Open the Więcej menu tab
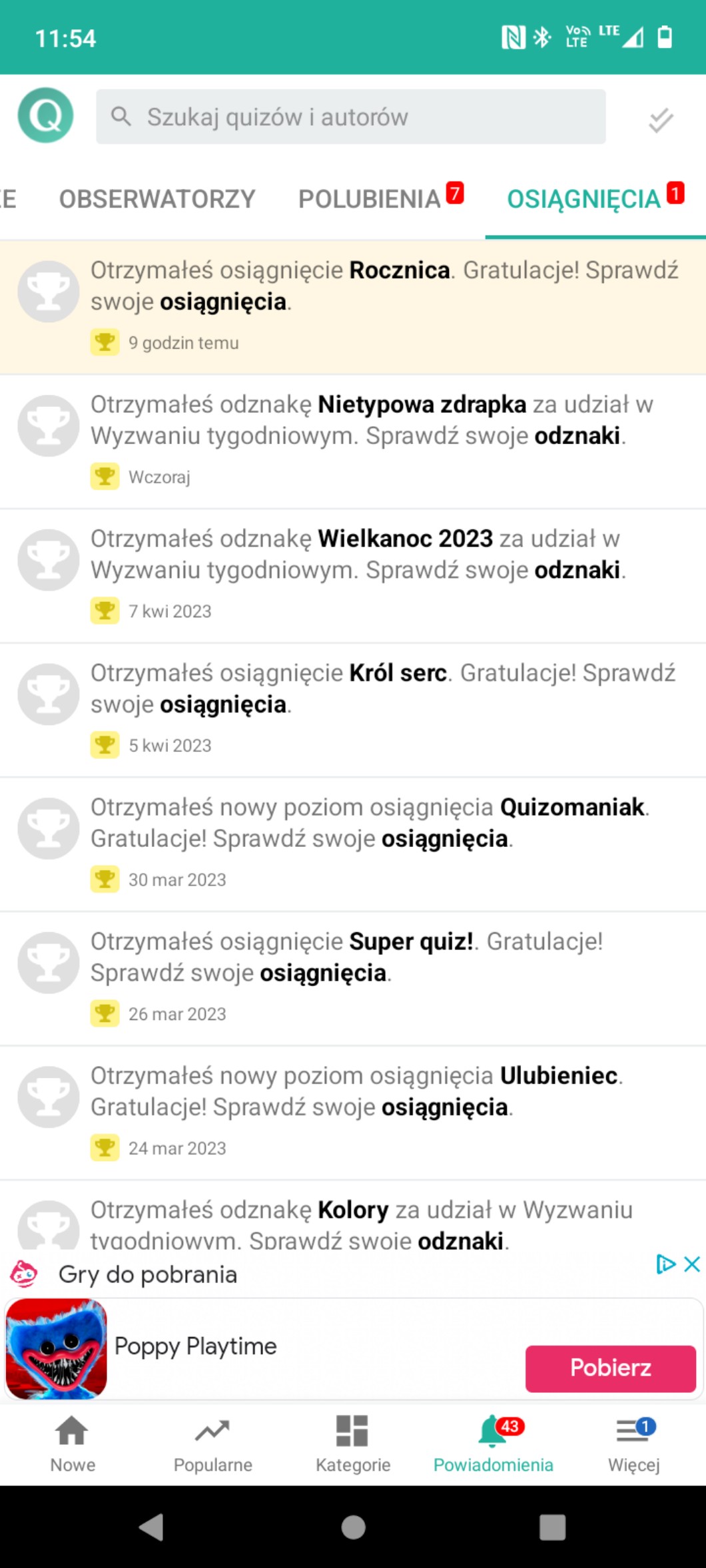The image size is (706, 1568). [x=633, y=1443]
